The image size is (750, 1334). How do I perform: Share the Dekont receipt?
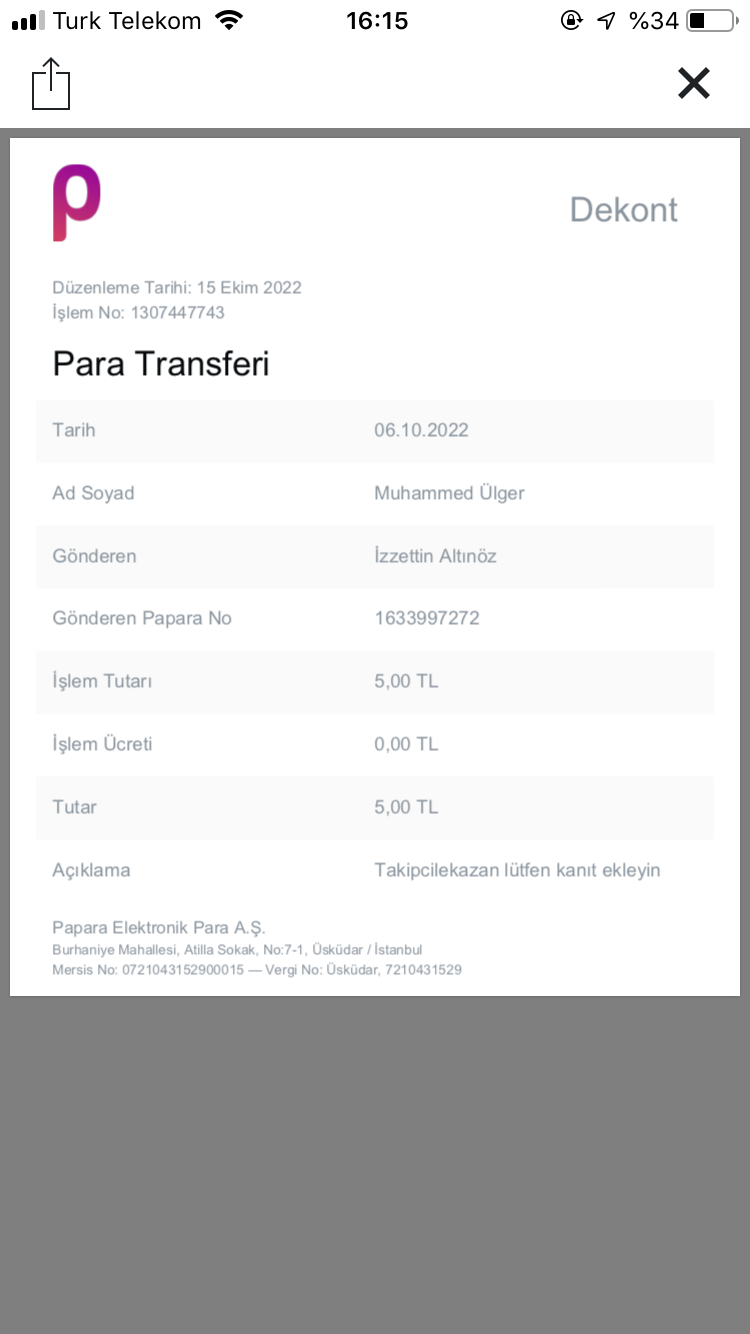coord(51,84)
